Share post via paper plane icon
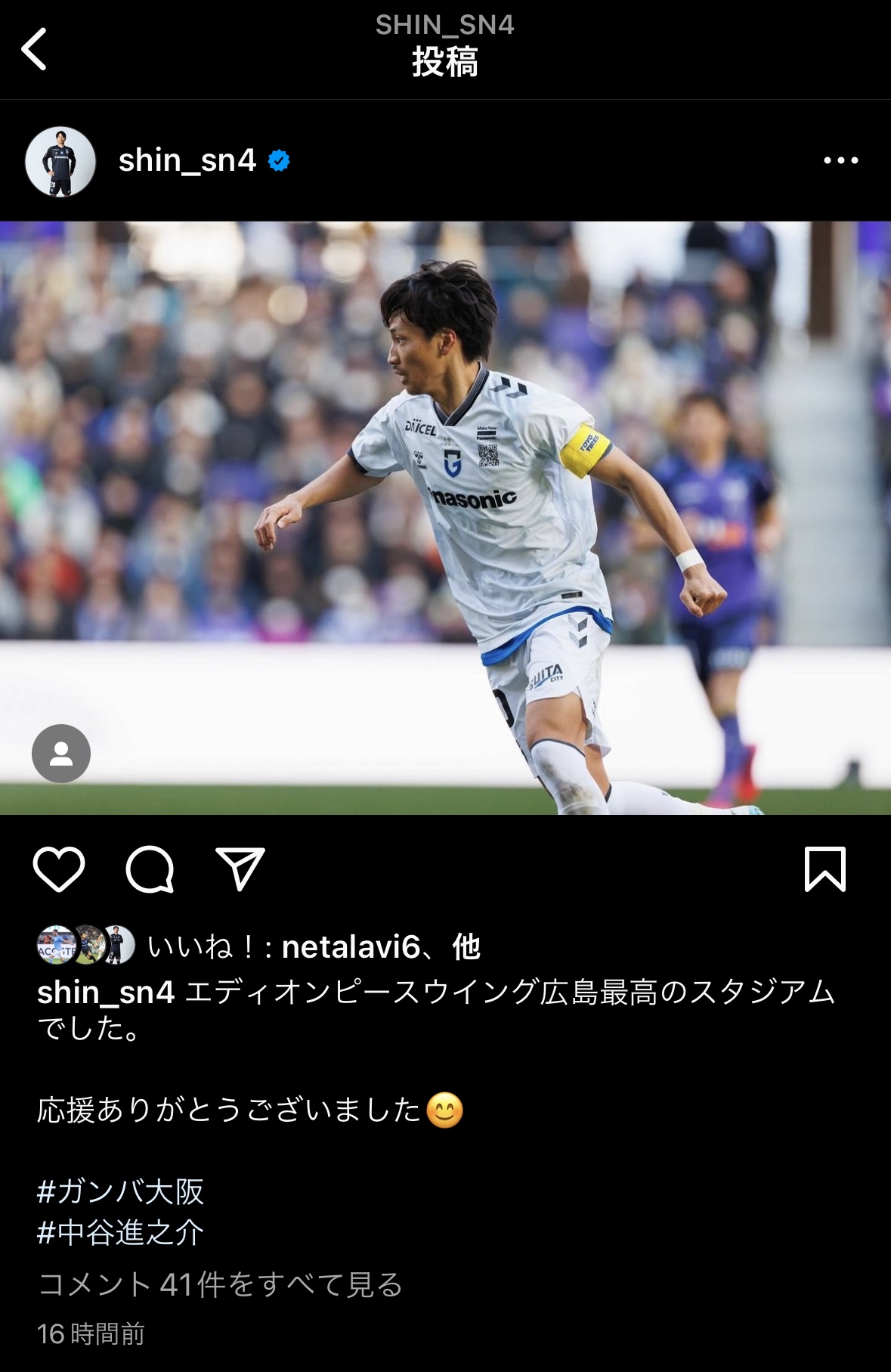This screenshot has height=1372, width=891. point(240,869)
